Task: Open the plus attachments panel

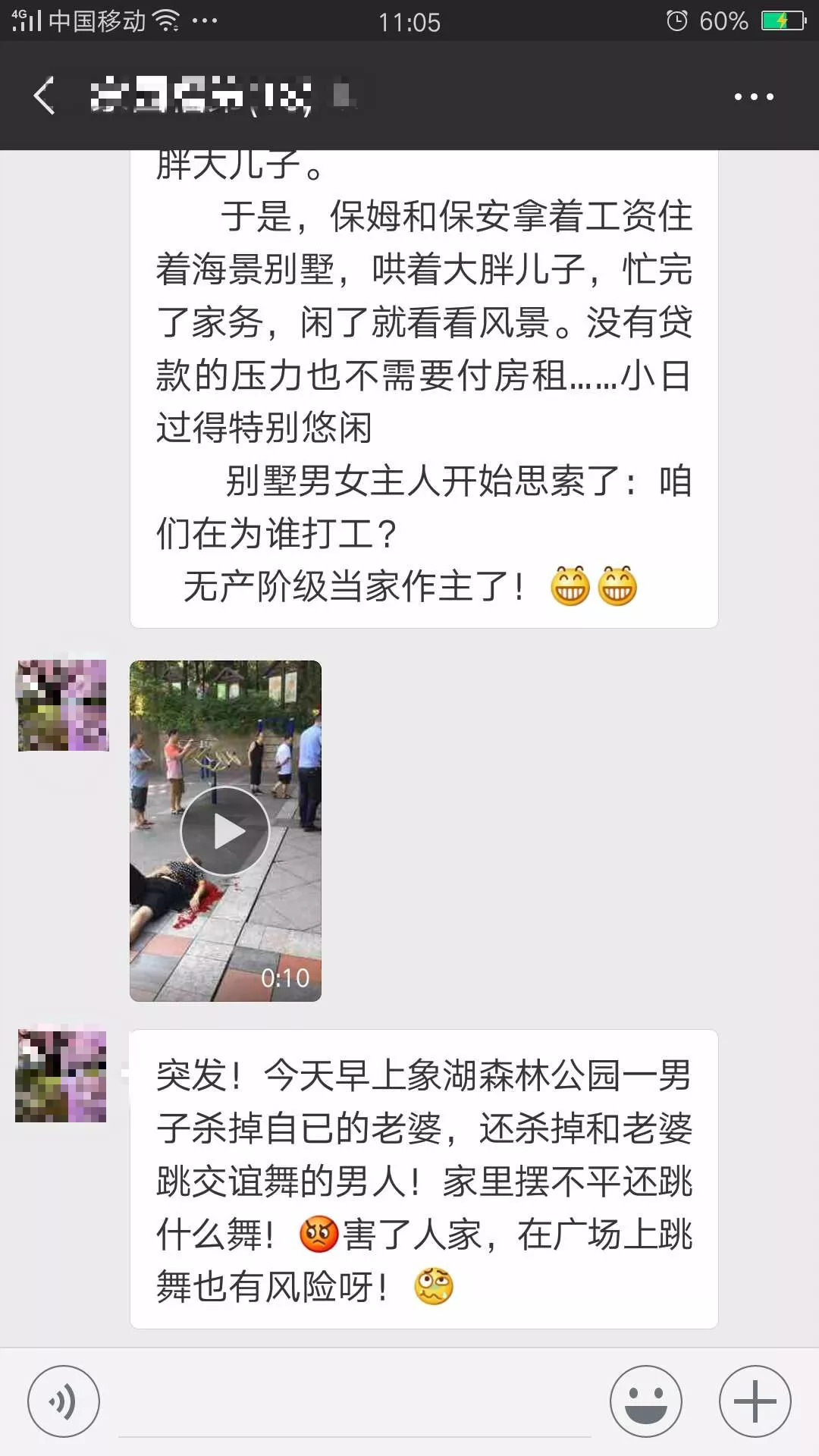Action: point(755,1401)
